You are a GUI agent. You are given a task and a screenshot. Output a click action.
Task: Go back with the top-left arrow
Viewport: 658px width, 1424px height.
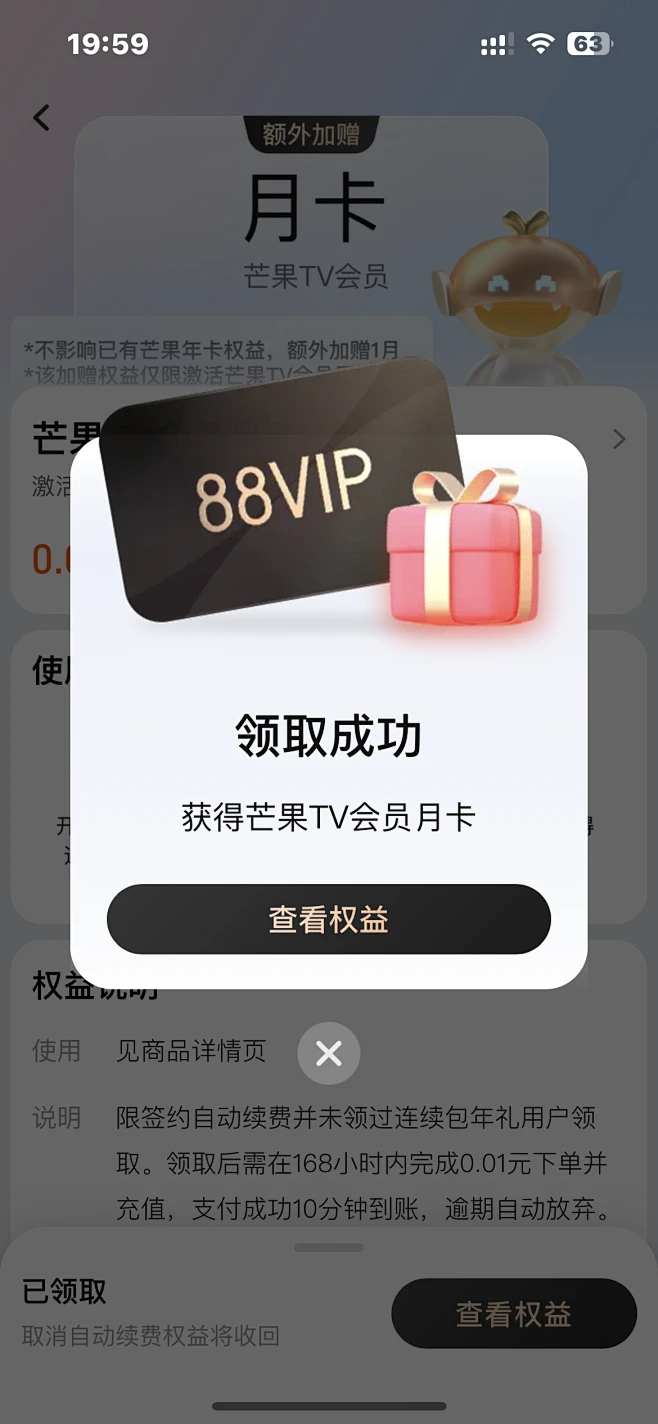[x=41, y=118]
